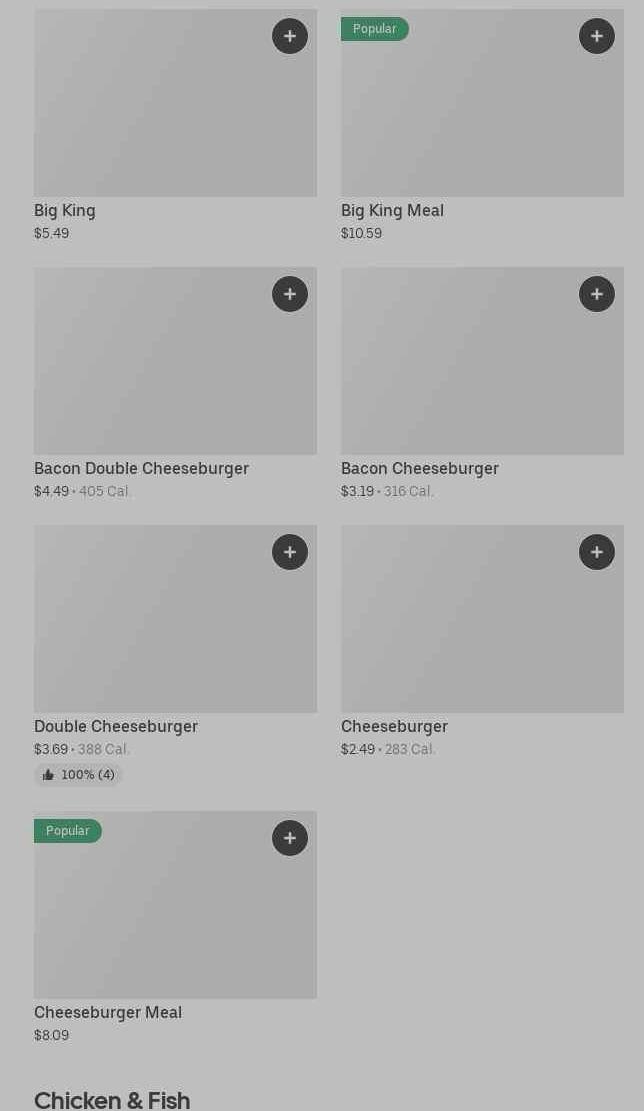Add Big King Meal to the cart
This screenshot has width=644, height=1111.
(x=597, y=36)
